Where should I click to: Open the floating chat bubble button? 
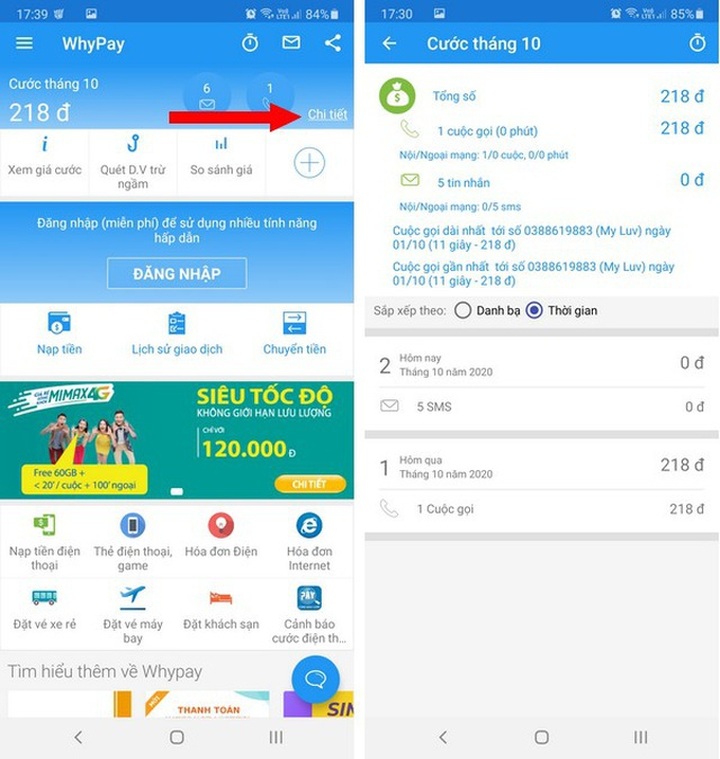click(316, 680)
